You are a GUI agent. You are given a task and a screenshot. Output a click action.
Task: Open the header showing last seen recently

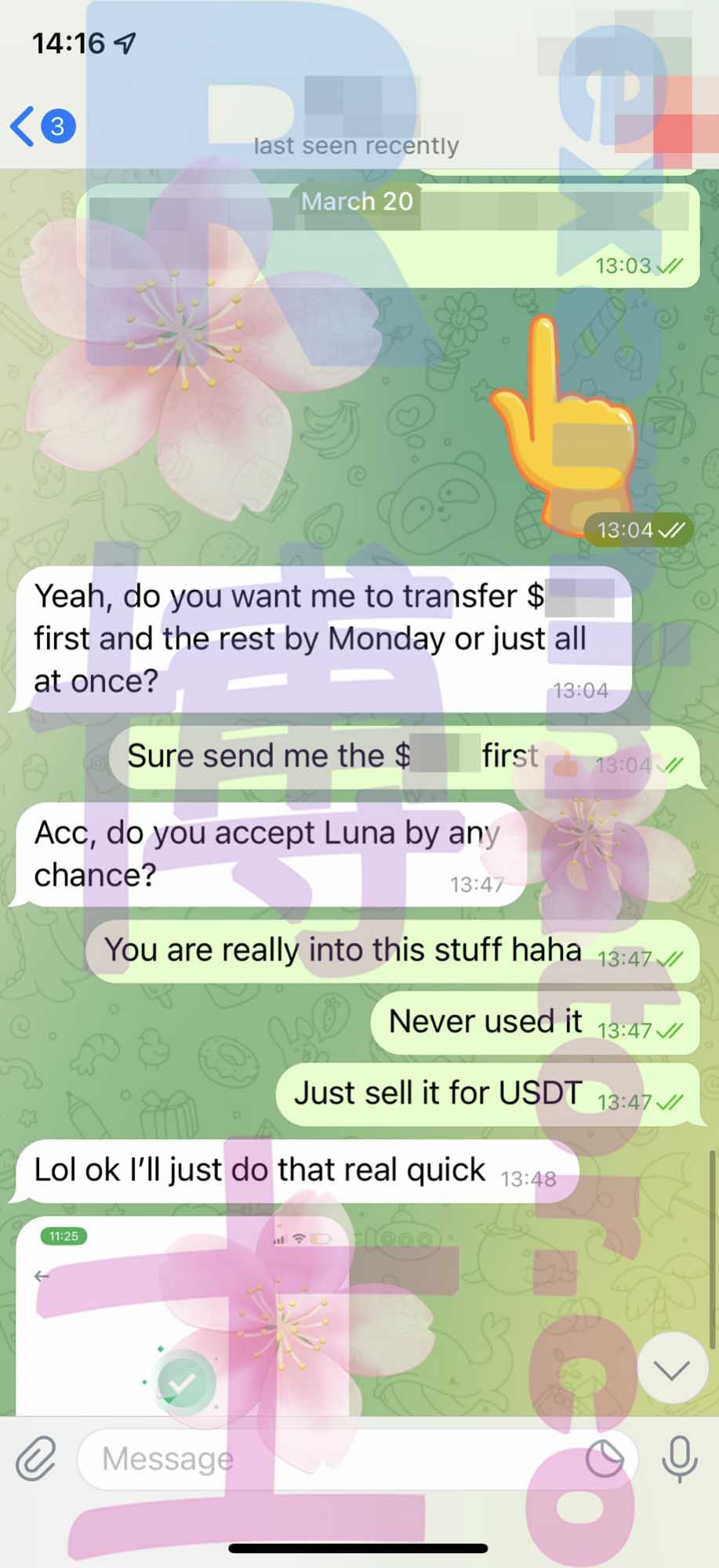[x=357, y=126]
